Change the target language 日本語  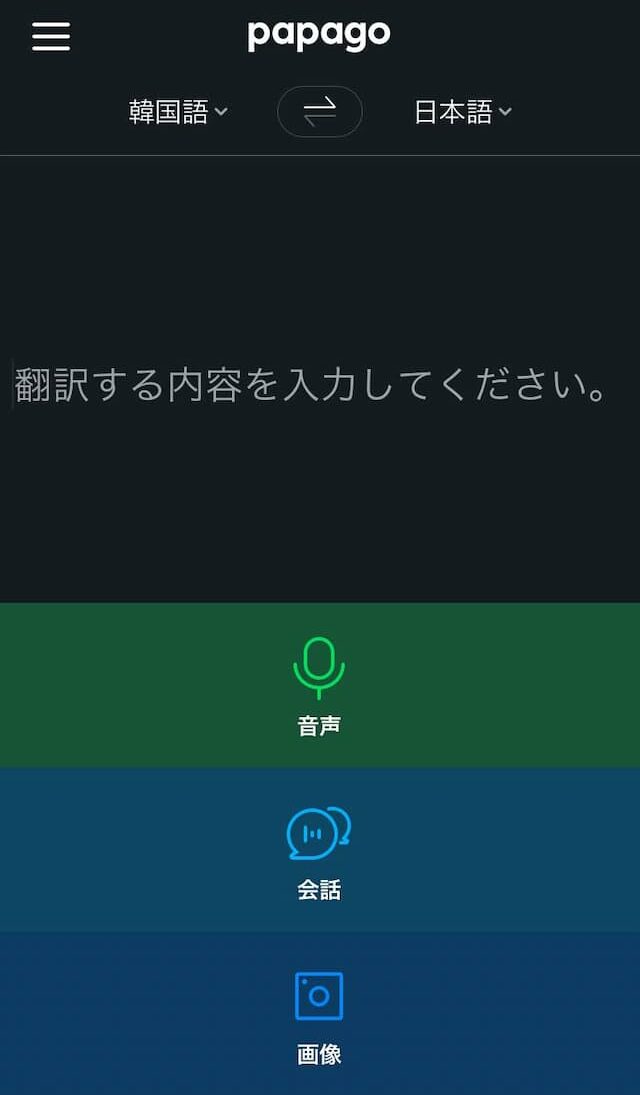[x=463, y=112]
